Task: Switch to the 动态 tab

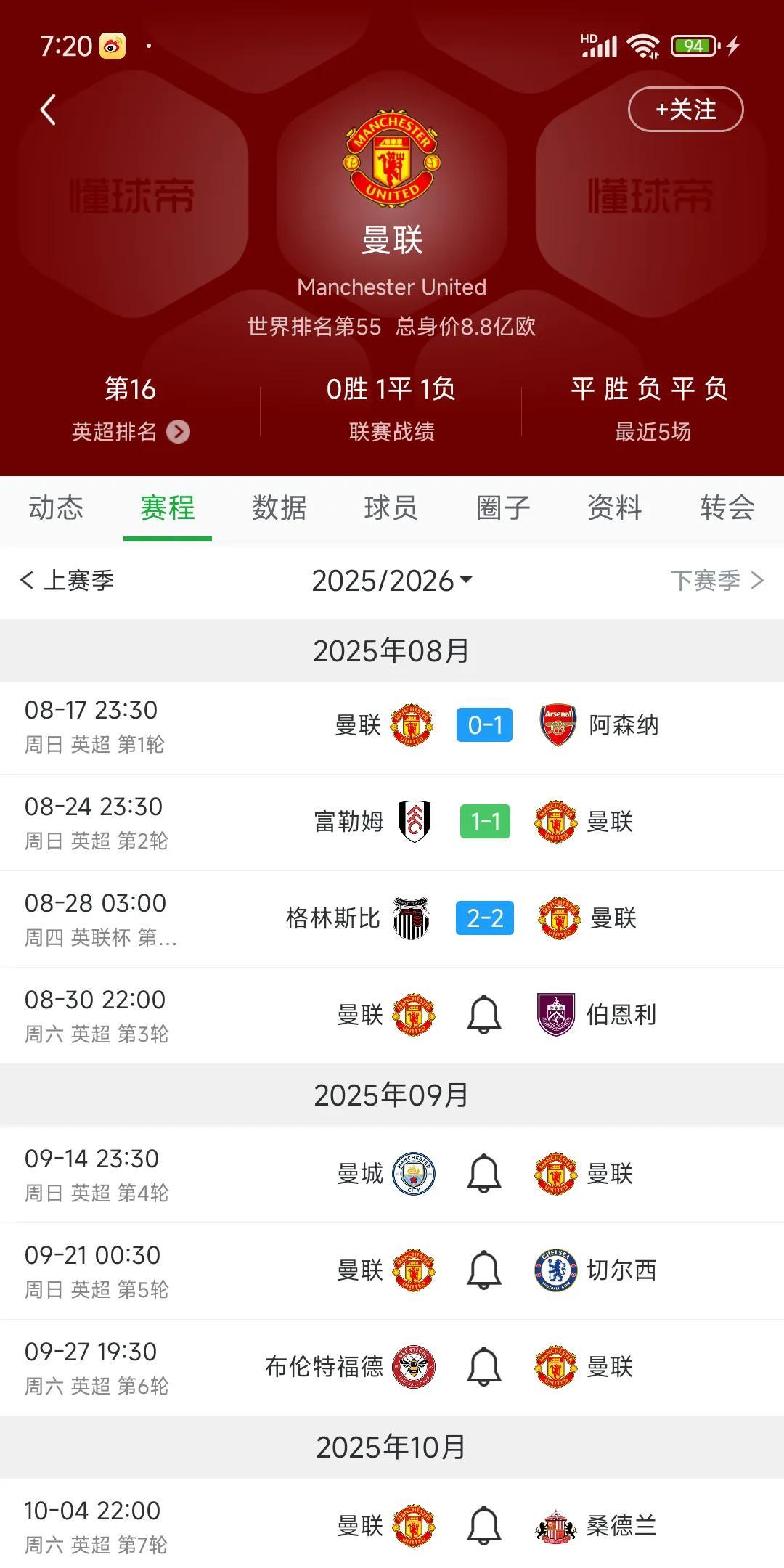Action: coord(56,508)
